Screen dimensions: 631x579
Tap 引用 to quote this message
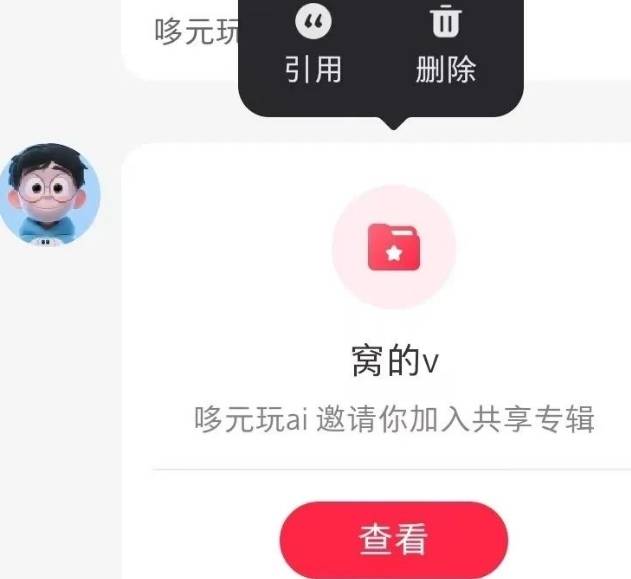[314, 46]
